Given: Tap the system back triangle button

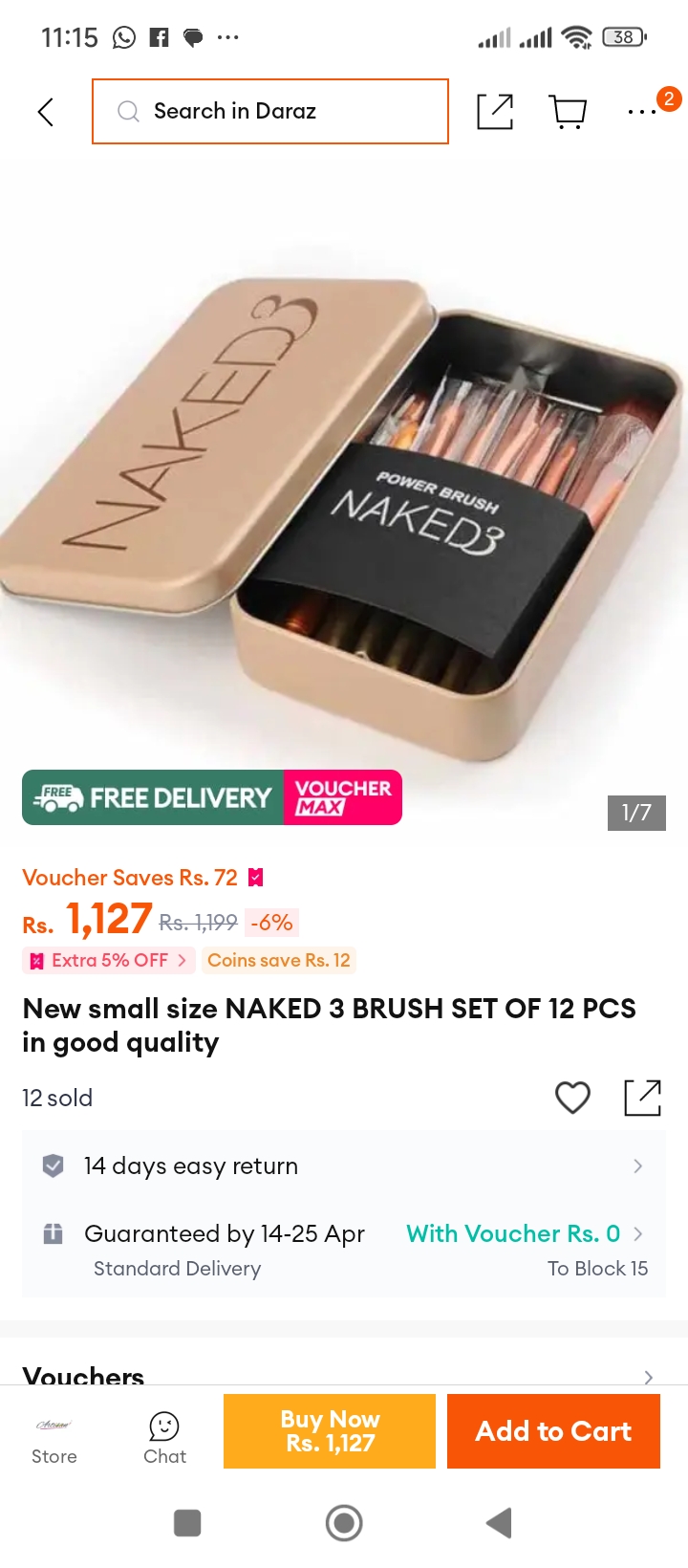Looking at the screenshot, I should click(500, 1523).
